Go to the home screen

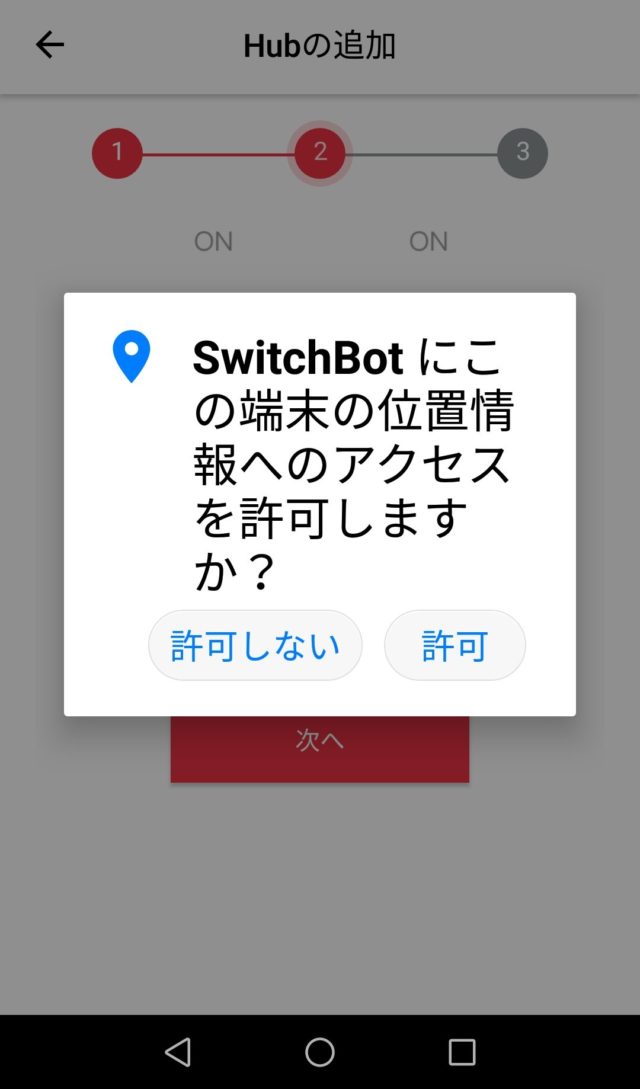point(320,1051)
